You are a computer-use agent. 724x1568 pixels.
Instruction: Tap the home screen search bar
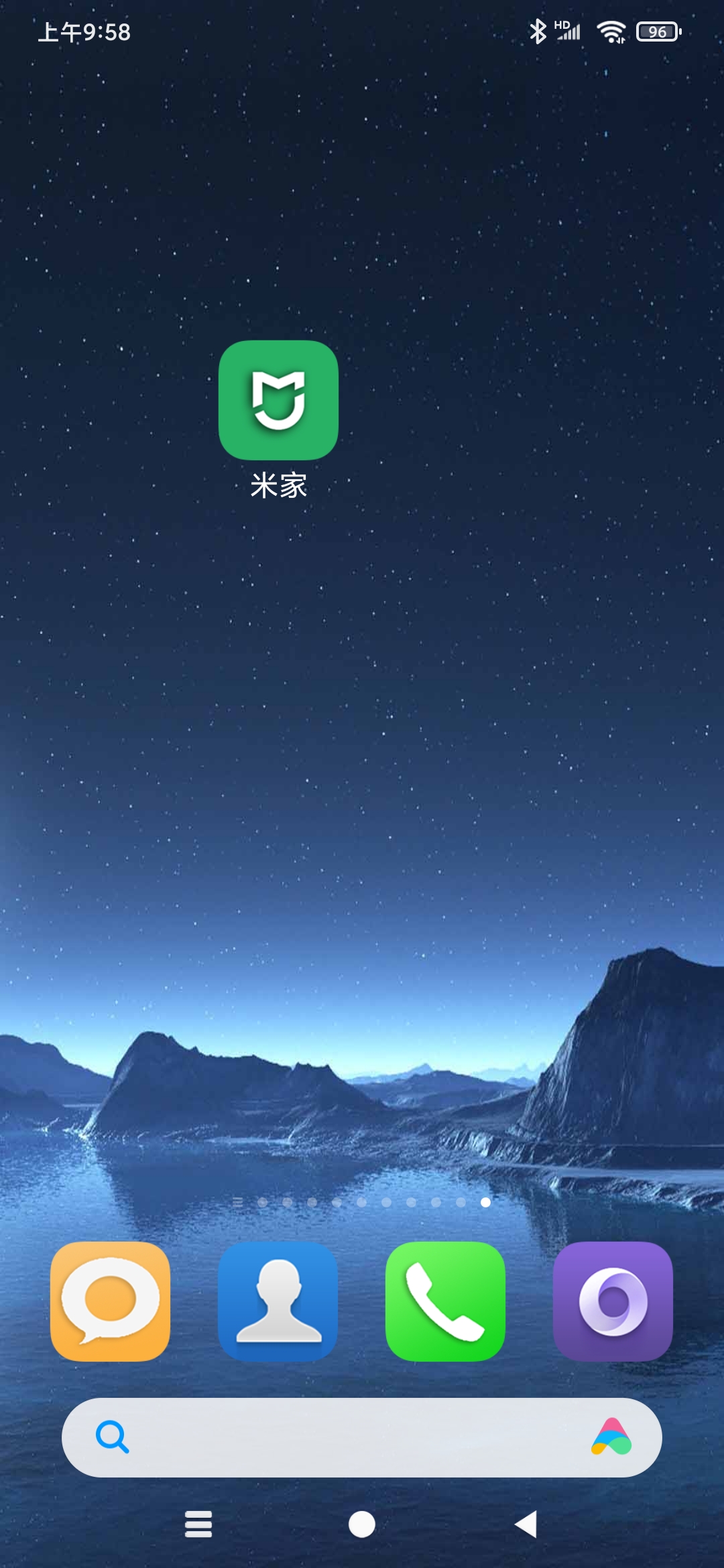[x=349, y=1437]
